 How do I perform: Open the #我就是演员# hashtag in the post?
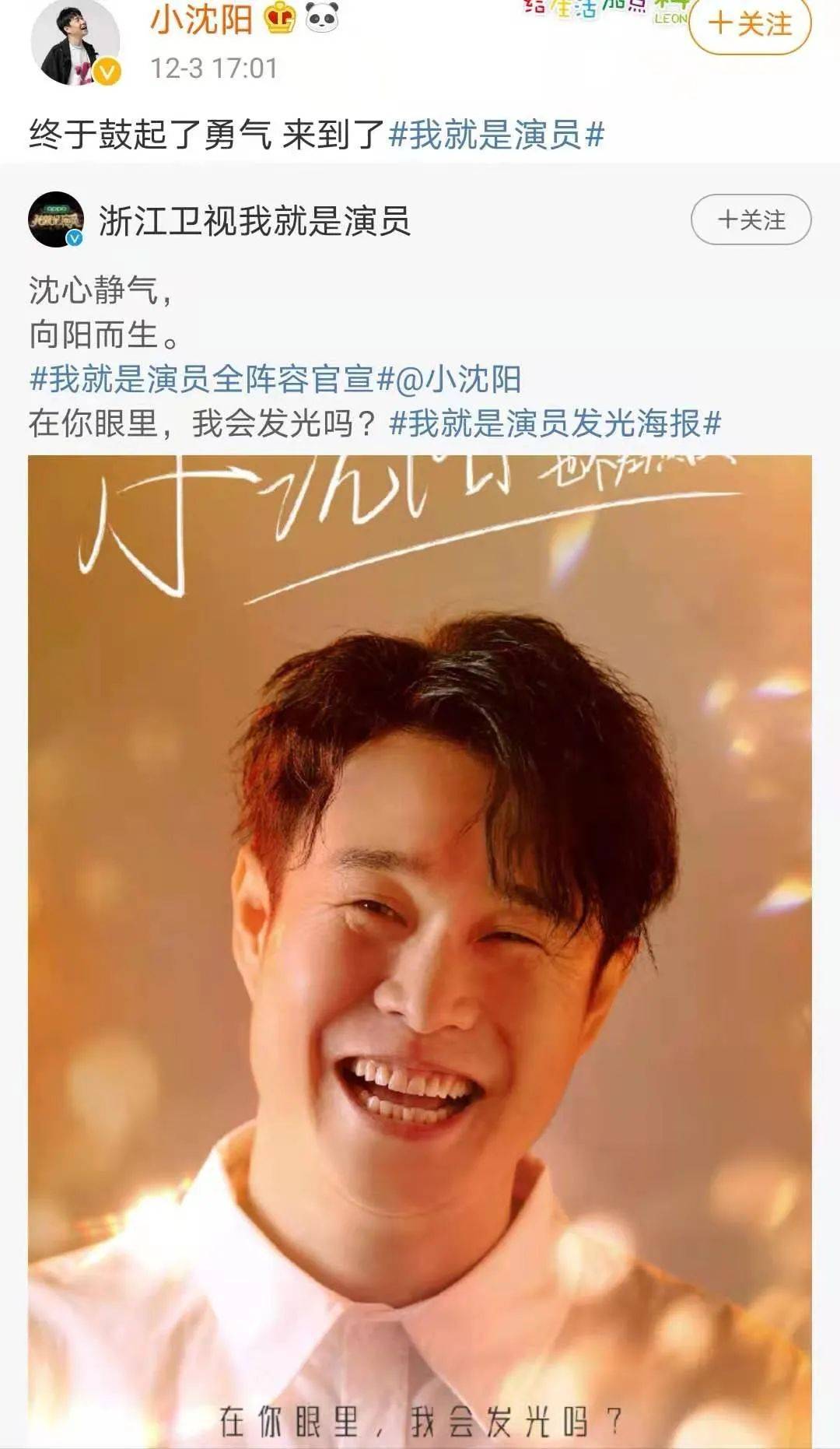(496, 135)
